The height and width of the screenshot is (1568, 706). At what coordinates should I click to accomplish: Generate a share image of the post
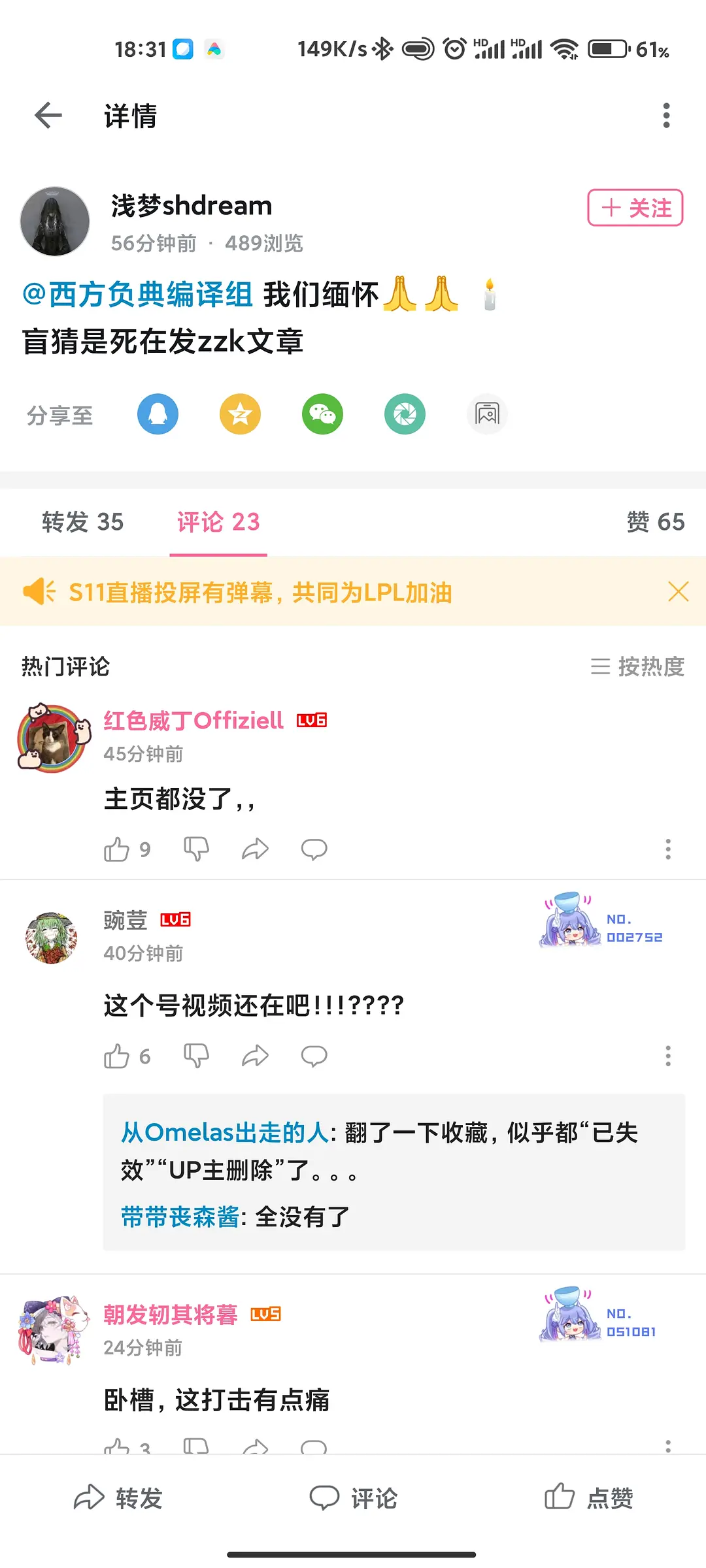click(x=487, y=414)
